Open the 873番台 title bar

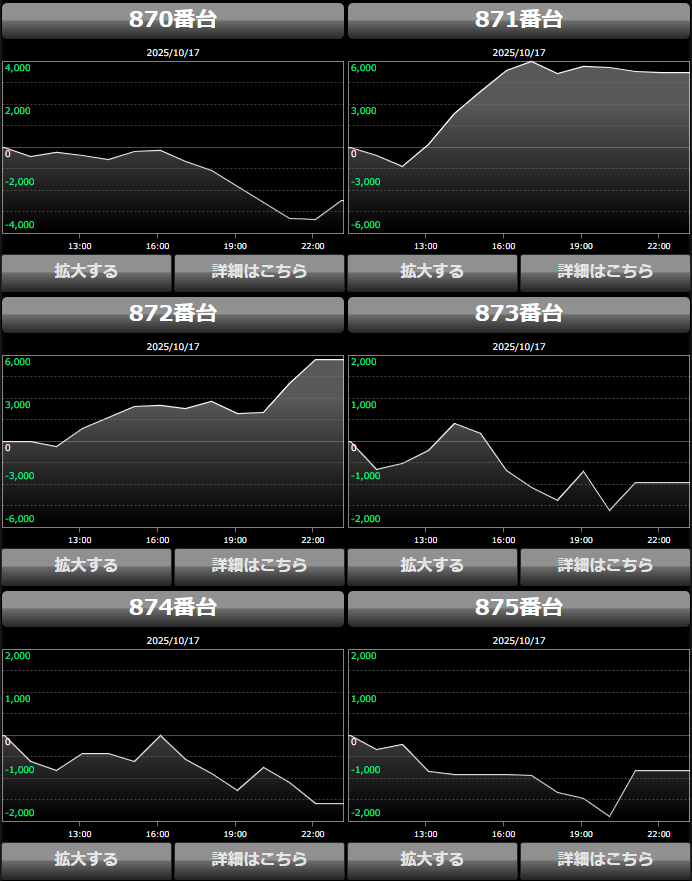tap(519, 314)
